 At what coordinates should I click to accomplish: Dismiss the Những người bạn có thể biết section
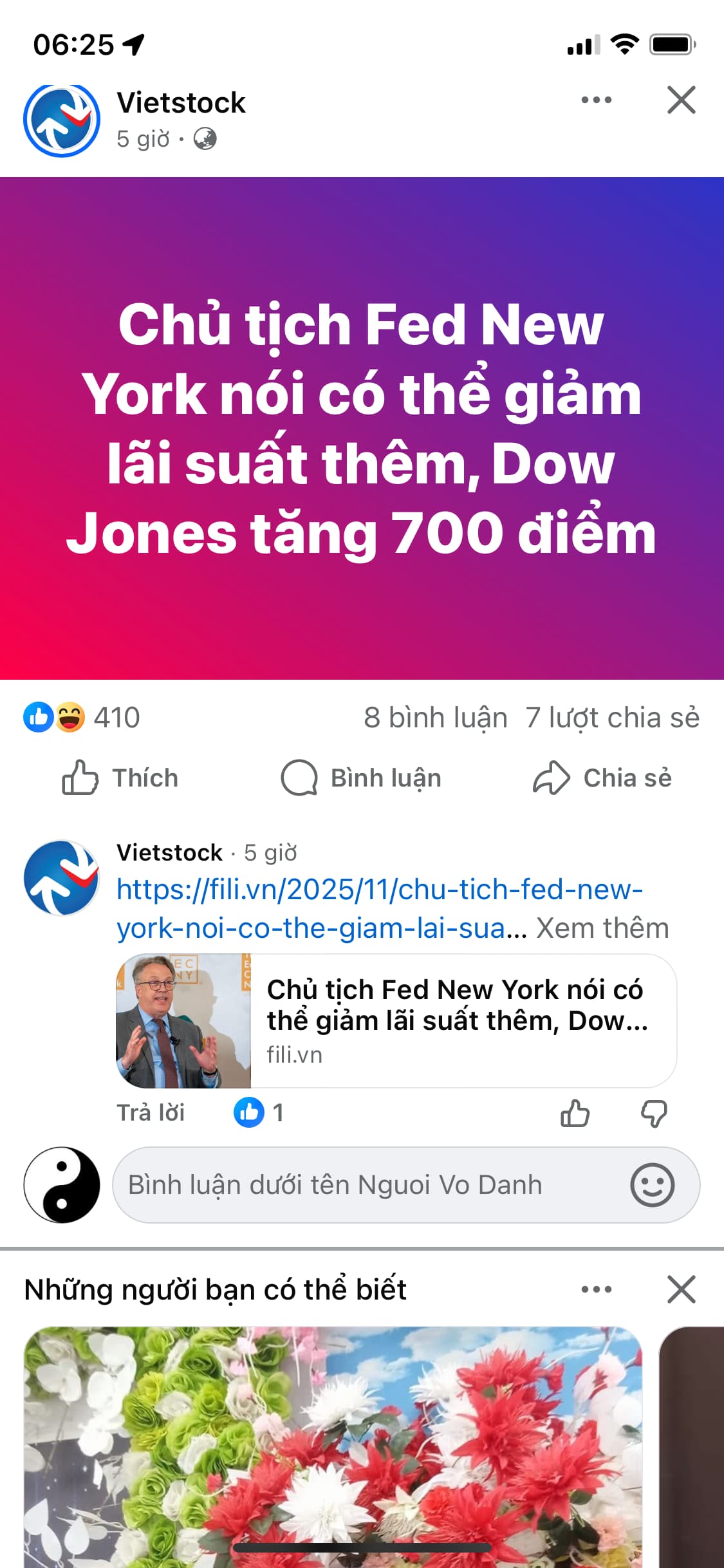[x=681, y=1289]
